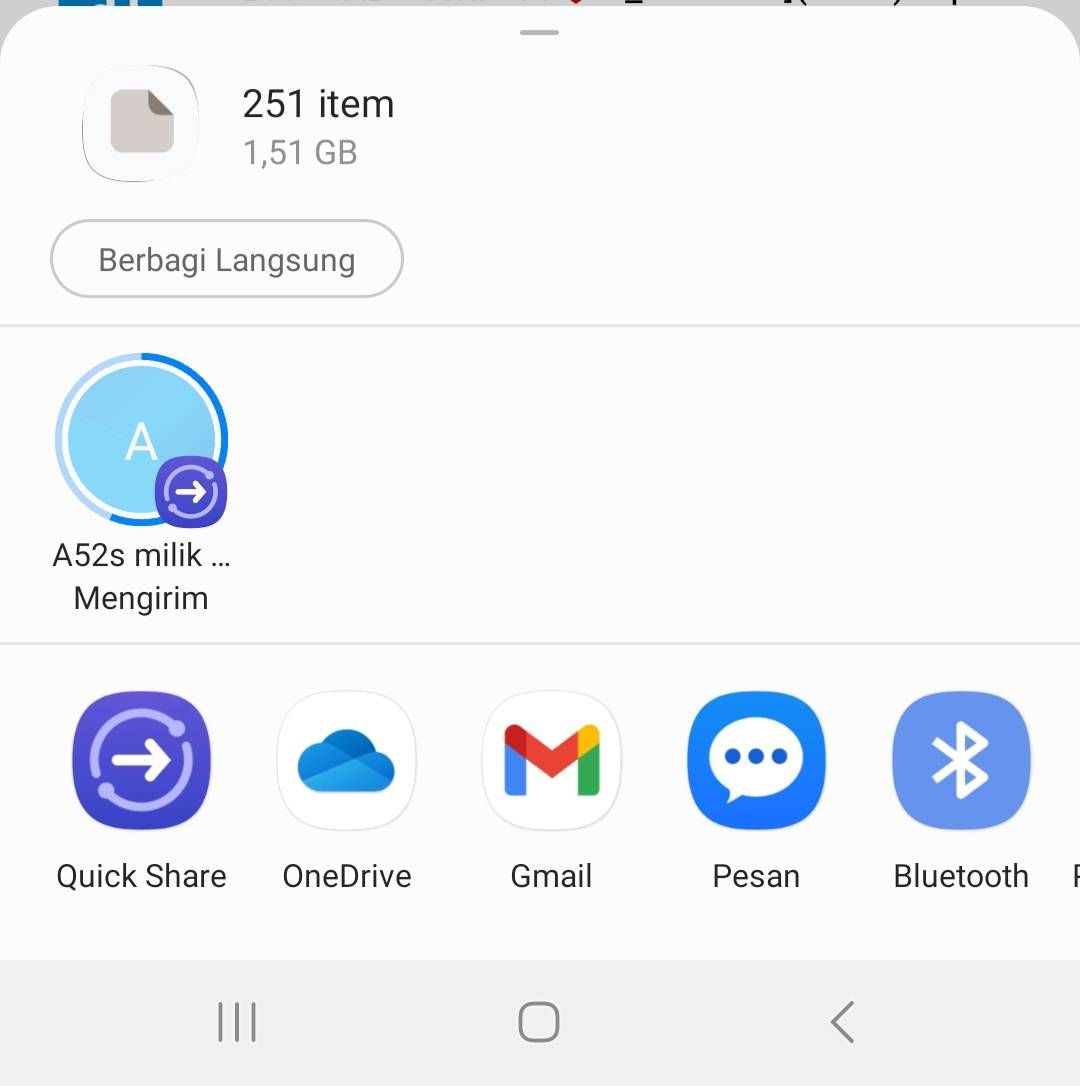Select the "Gmail" label text
1080x1086 pixels.
pos(551,876)
